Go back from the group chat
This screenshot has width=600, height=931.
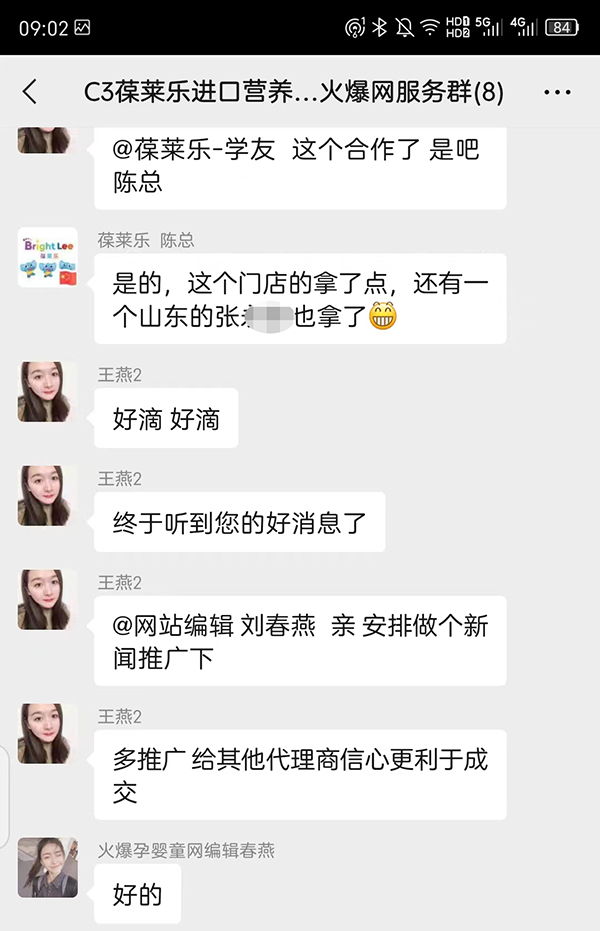coord(30,92)
